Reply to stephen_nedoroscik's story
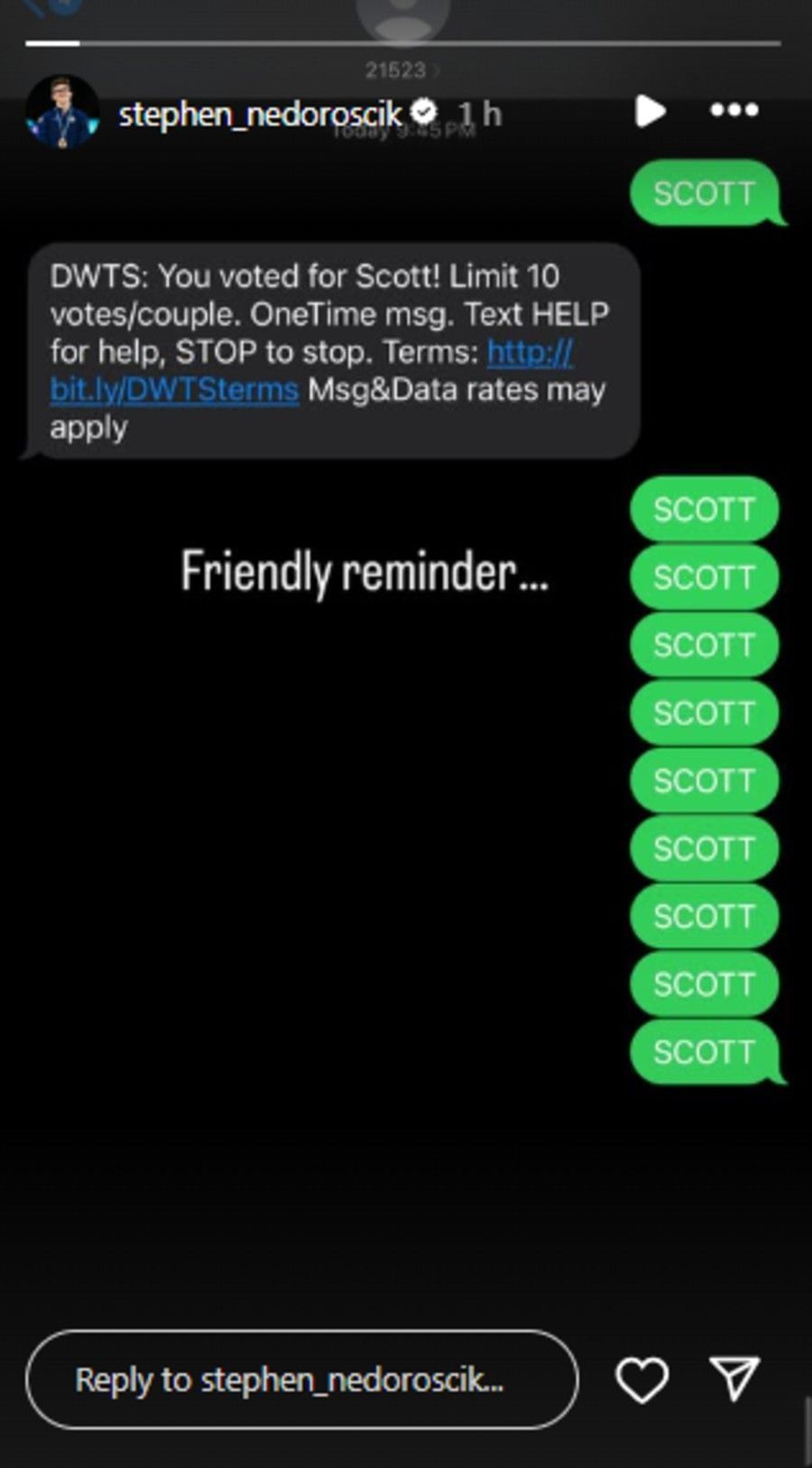 [x=300, y=1379]
